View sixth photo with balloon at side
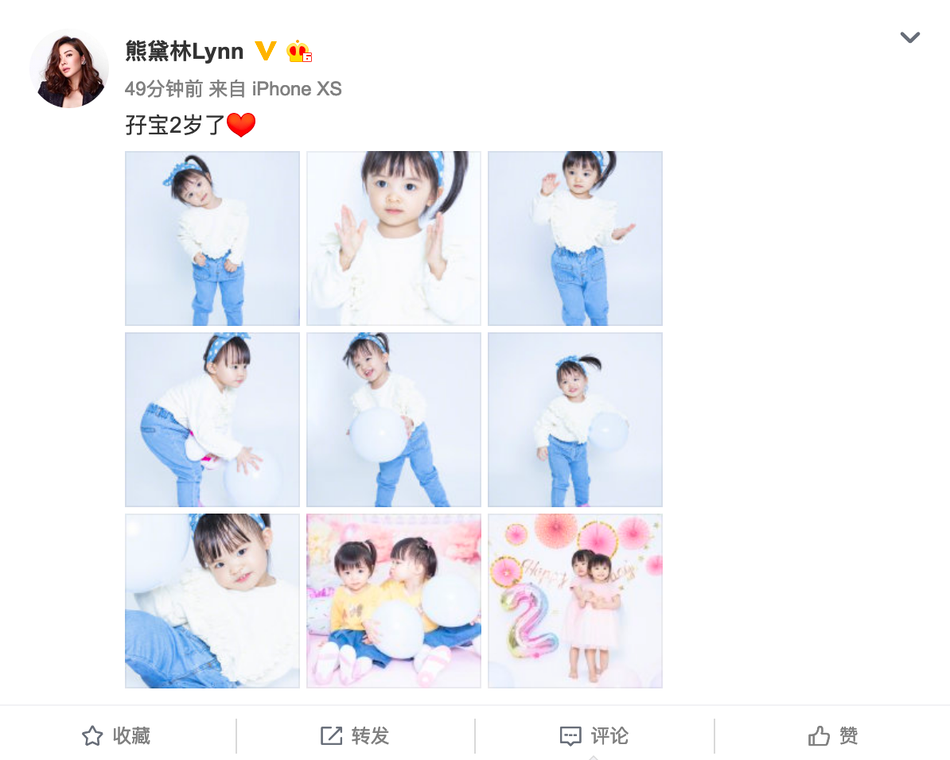This screenshot has height=760, width=950. coord(574,419)
